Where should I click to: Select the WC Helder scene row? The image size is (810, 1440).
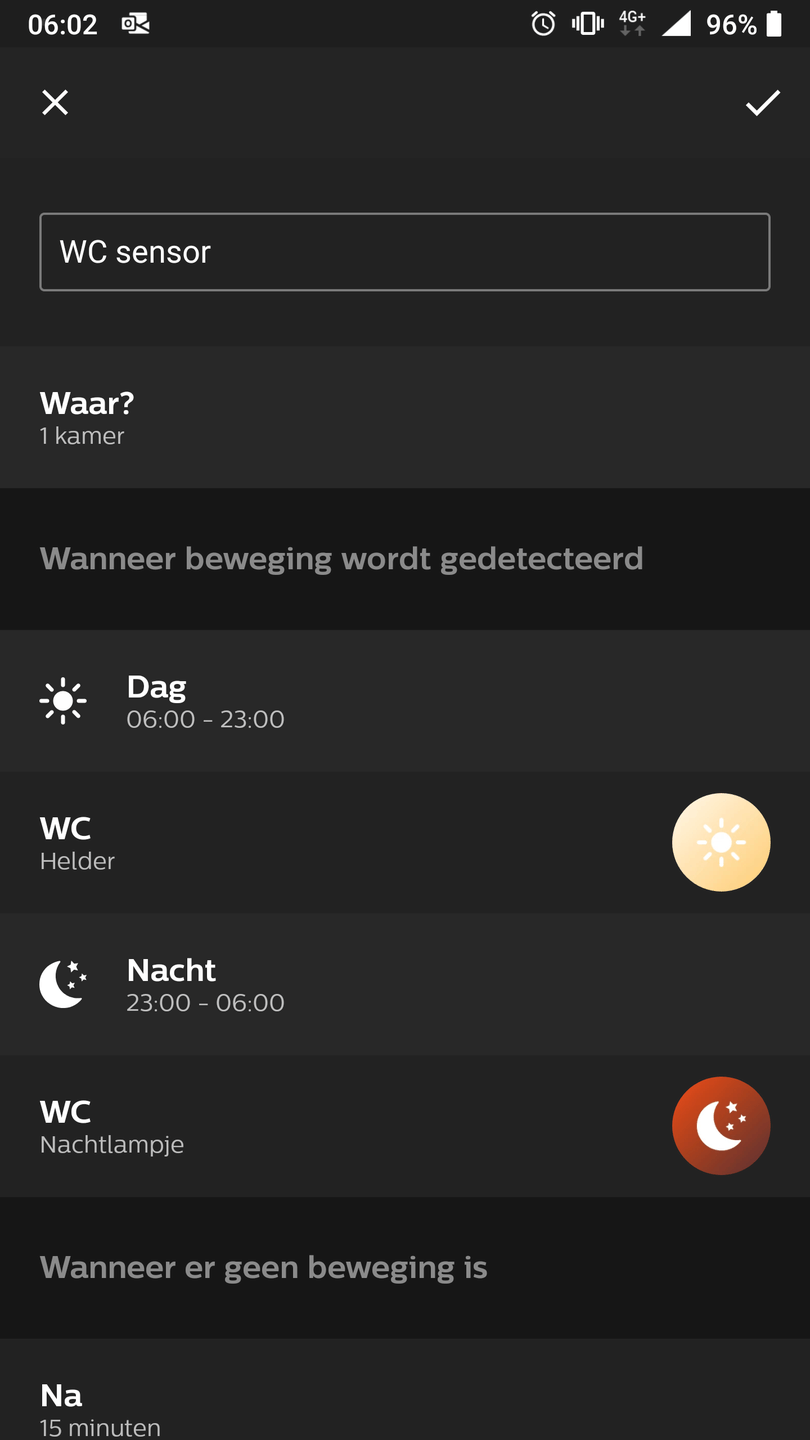pos(404,843)
